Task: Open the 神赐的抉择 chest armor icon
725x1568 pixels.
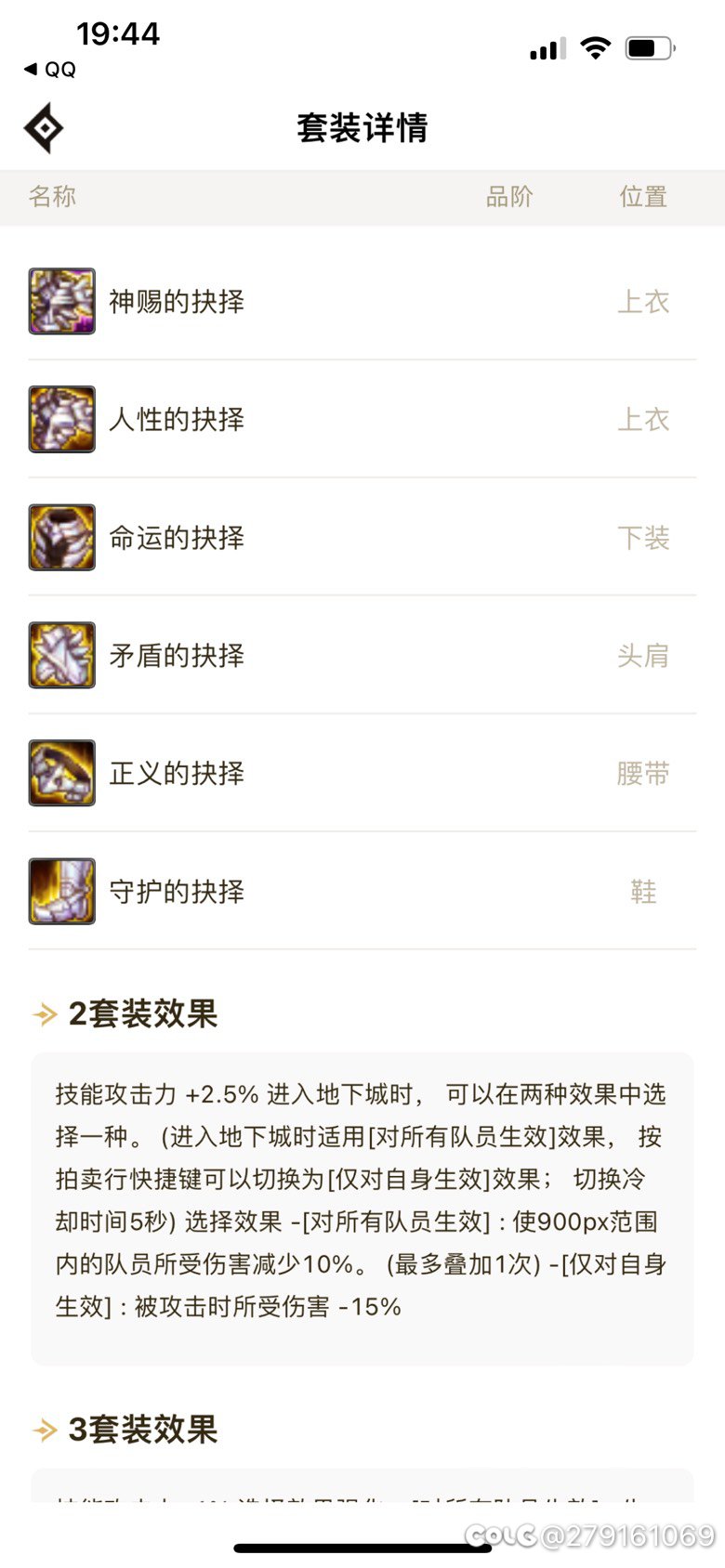Action: pos(61,301)
